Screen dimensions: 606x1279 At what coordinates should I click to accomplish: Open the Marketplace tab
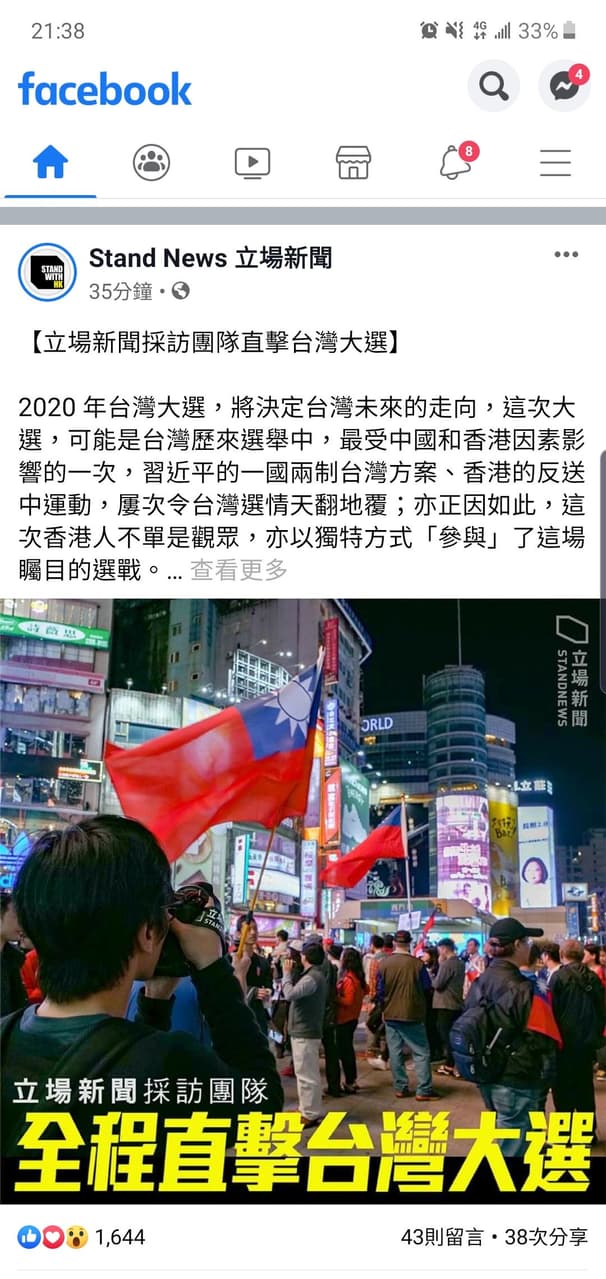point(353,162)
